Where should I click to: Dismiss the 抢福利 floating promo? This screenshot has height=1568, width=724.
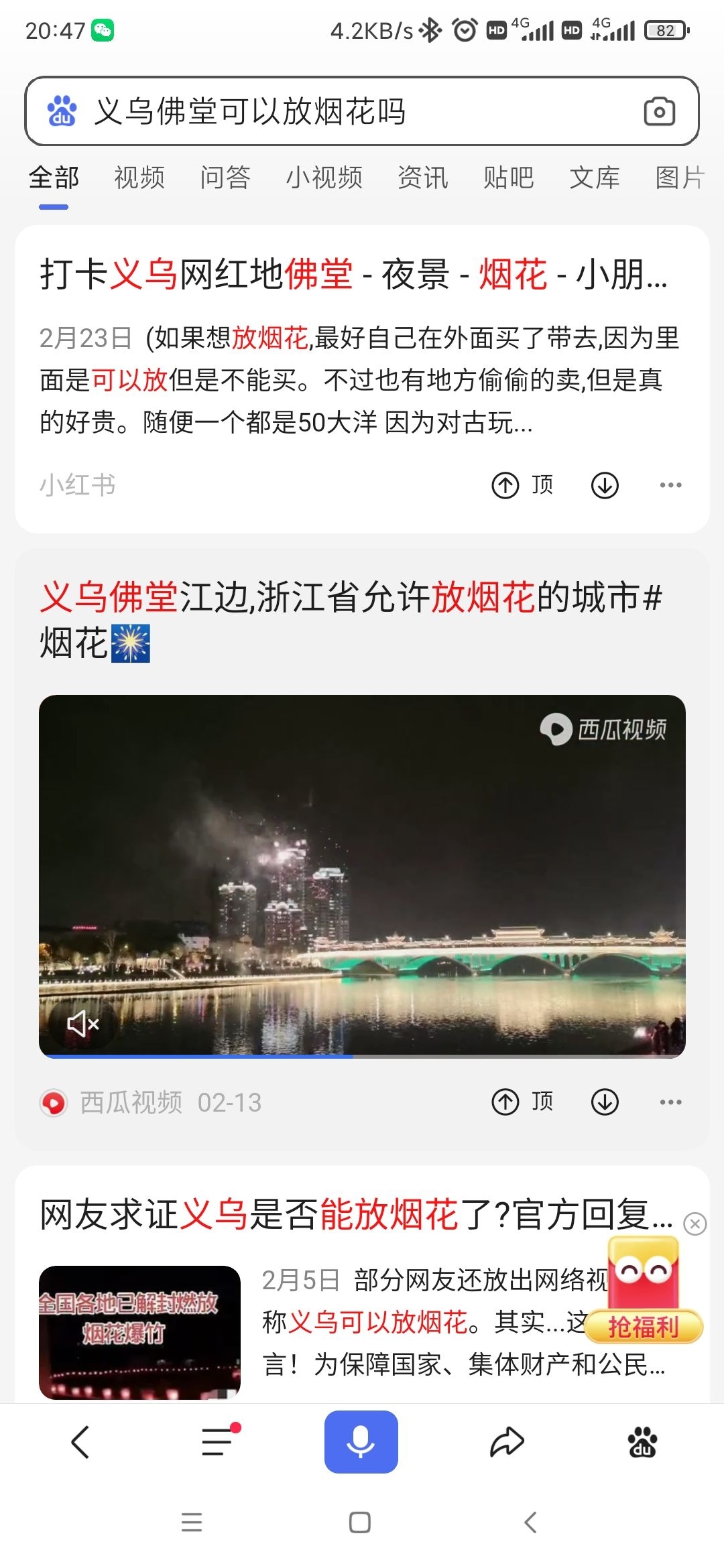point(695,1224)
